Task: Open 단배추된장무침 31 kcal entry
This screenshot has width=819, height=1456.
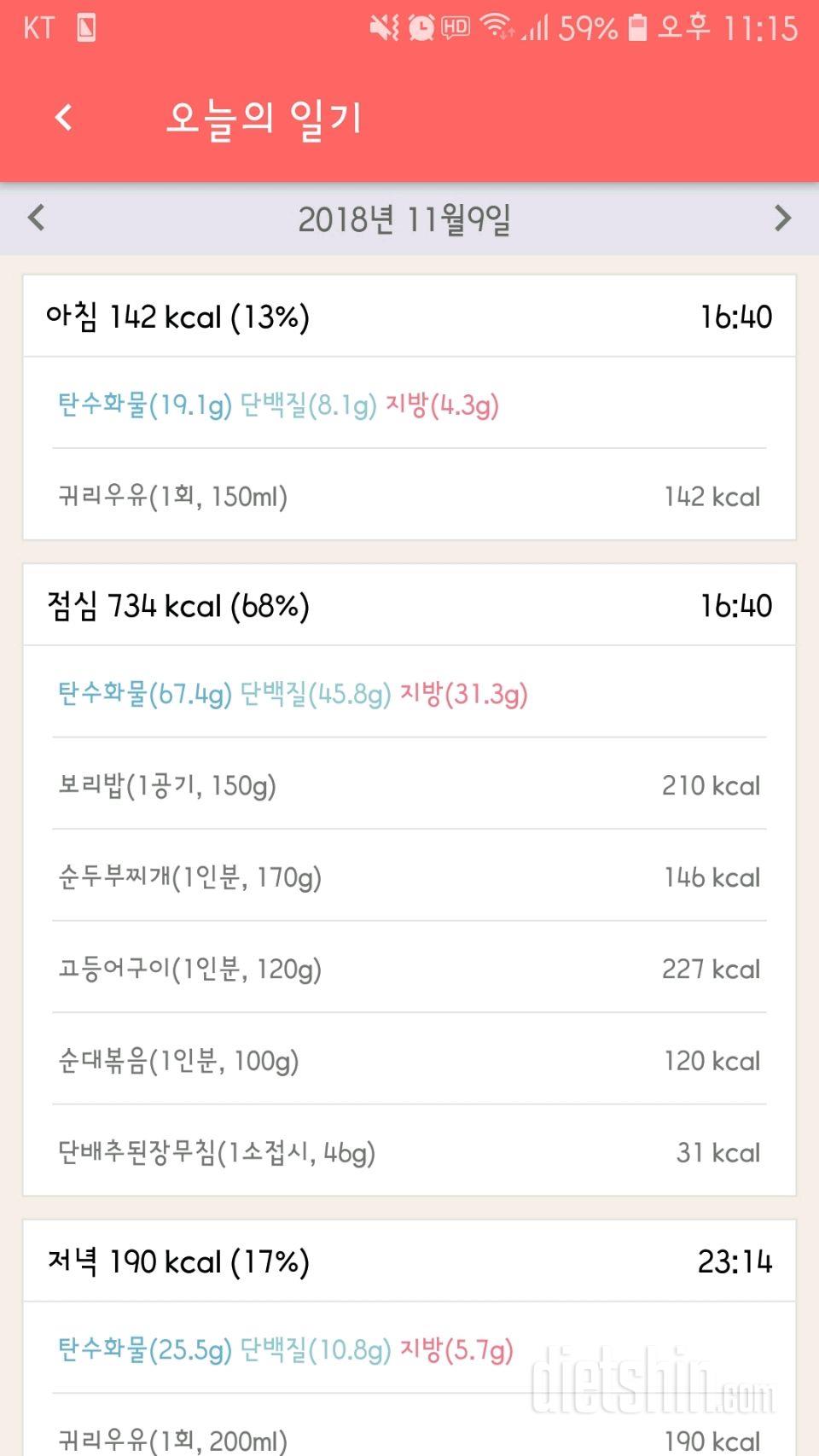Action: coord(409,1151)
